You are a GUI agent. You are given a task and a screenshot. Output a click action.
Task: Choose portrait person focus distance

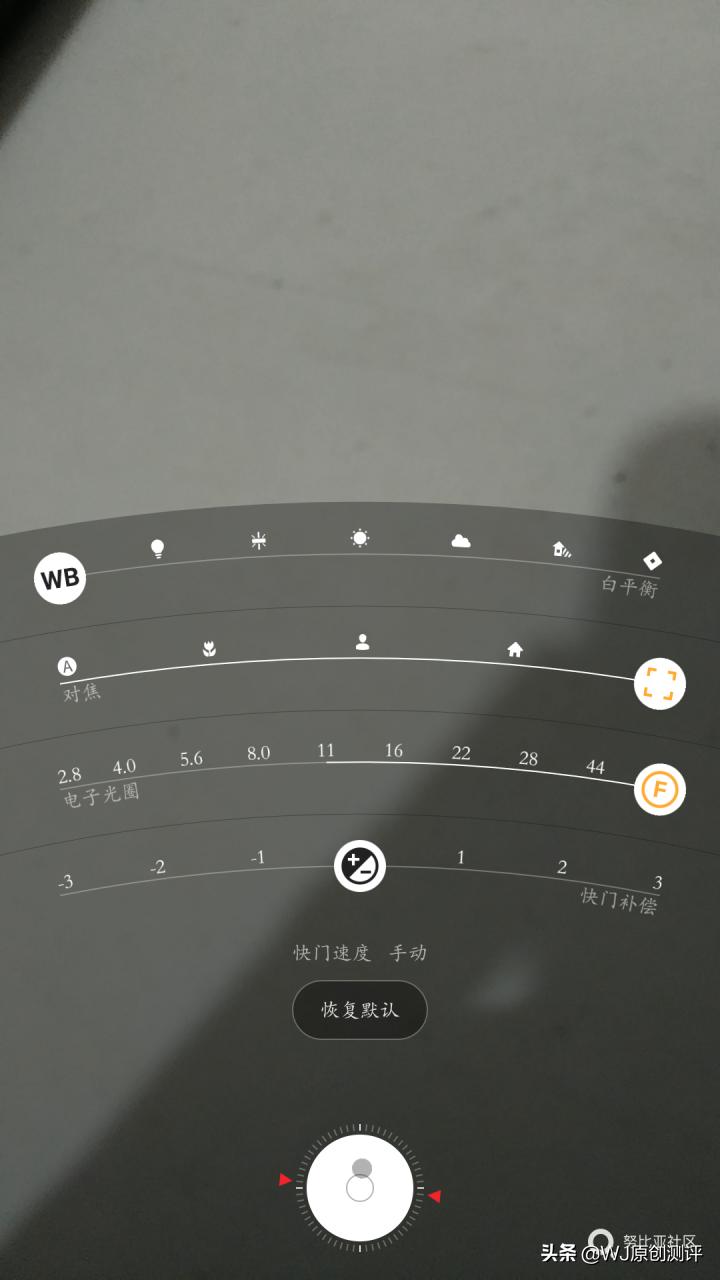(x=362, y=642)
